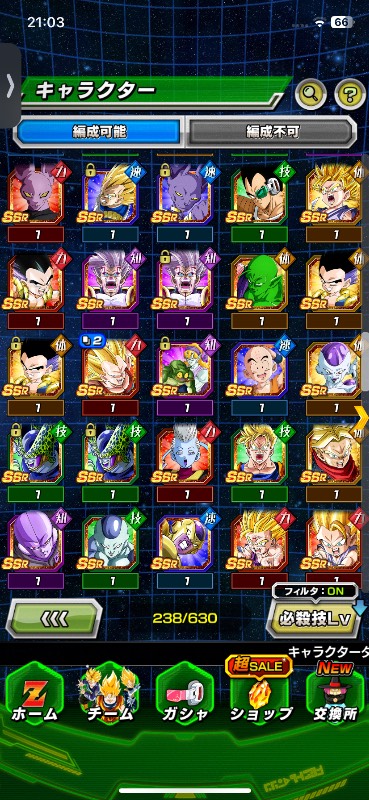
Task: Switch to the 編成可能 tab
Action: click(x=100, y=132)
